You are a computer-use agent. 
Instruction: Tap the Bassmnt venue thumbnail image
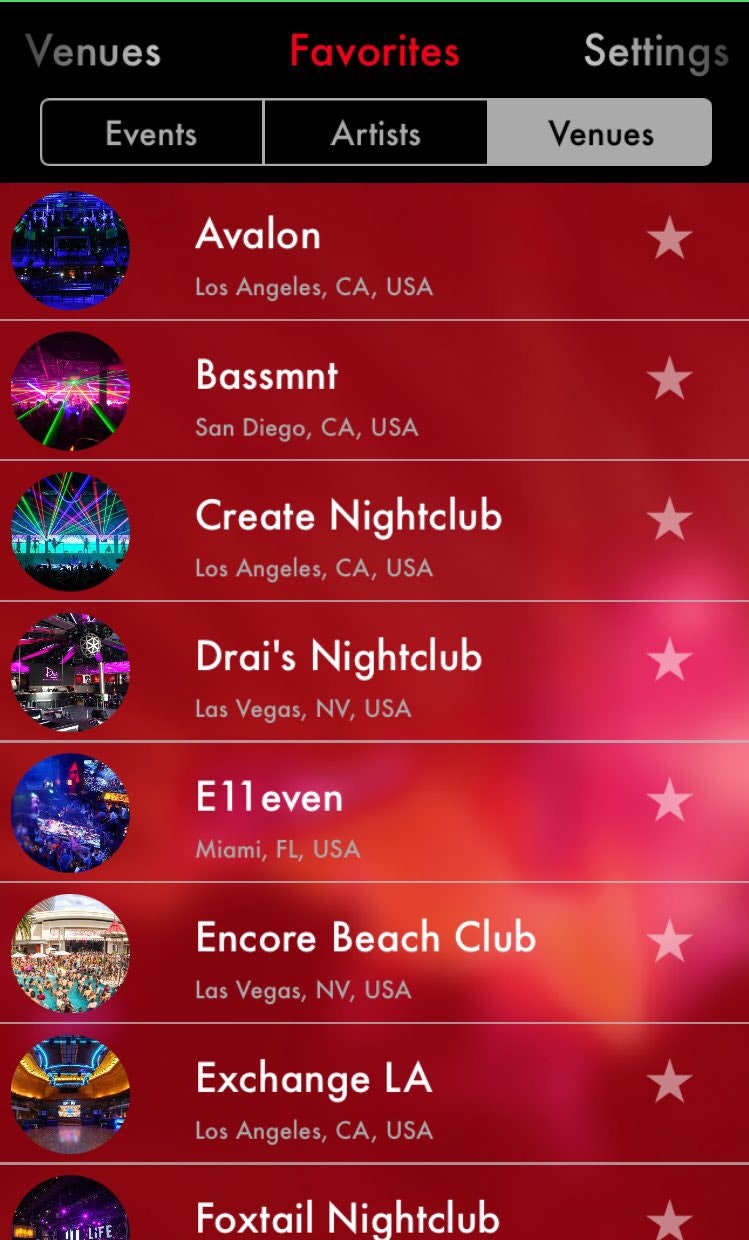69,390
